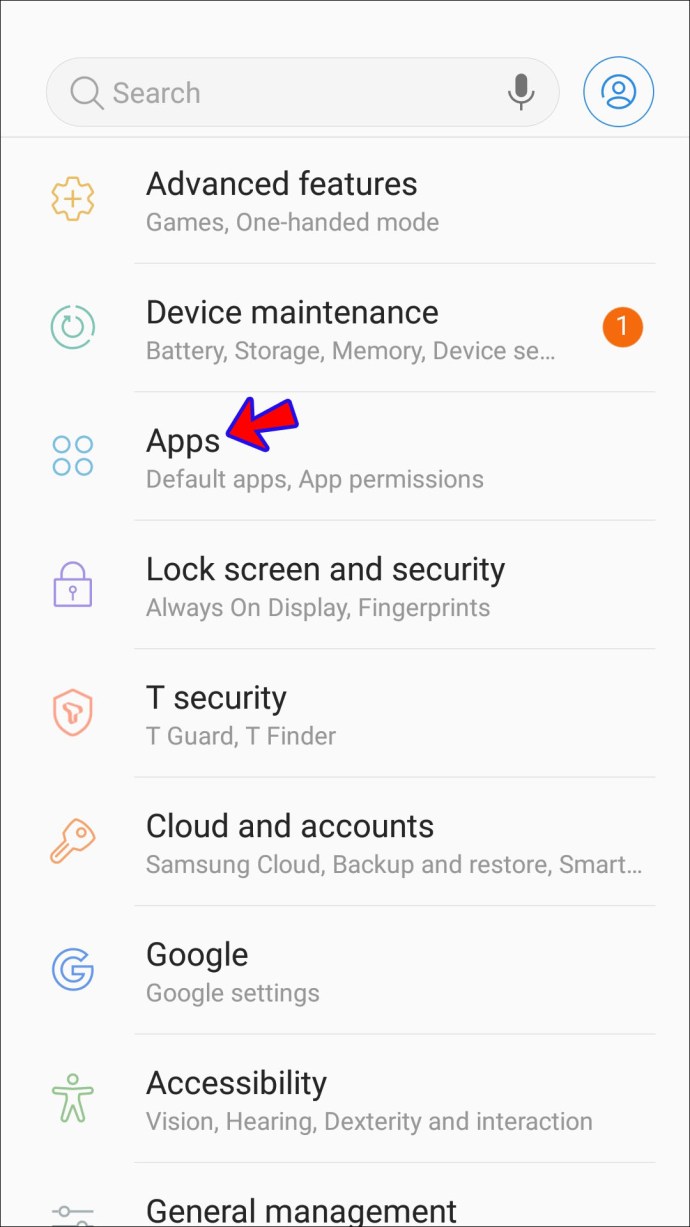This screenshot has height=1227, width=690.
Task: Open Device maintenance
Action: 345,328
